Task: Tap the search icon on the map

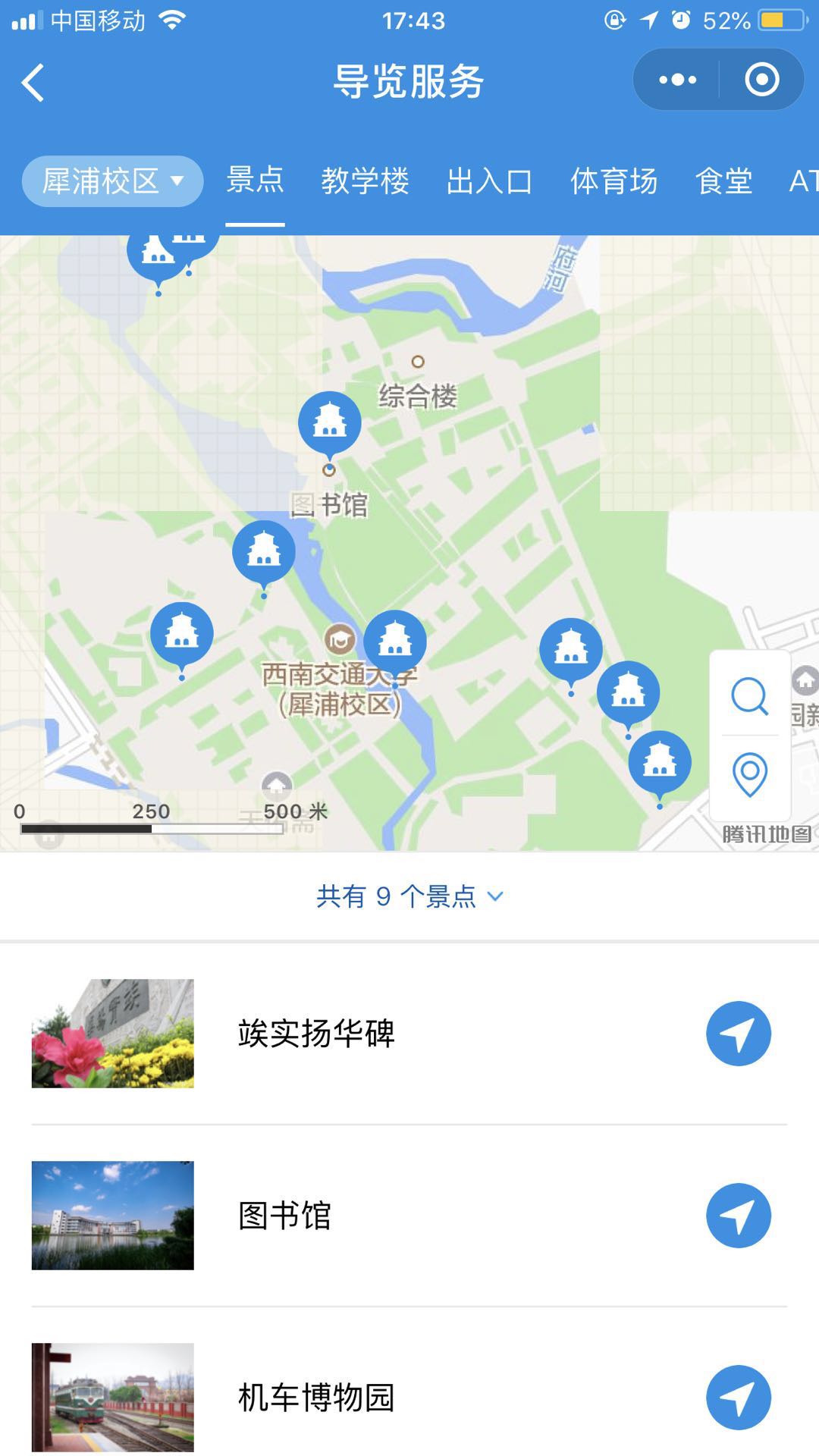Action: pyautogui.click(x=750, y=695)
